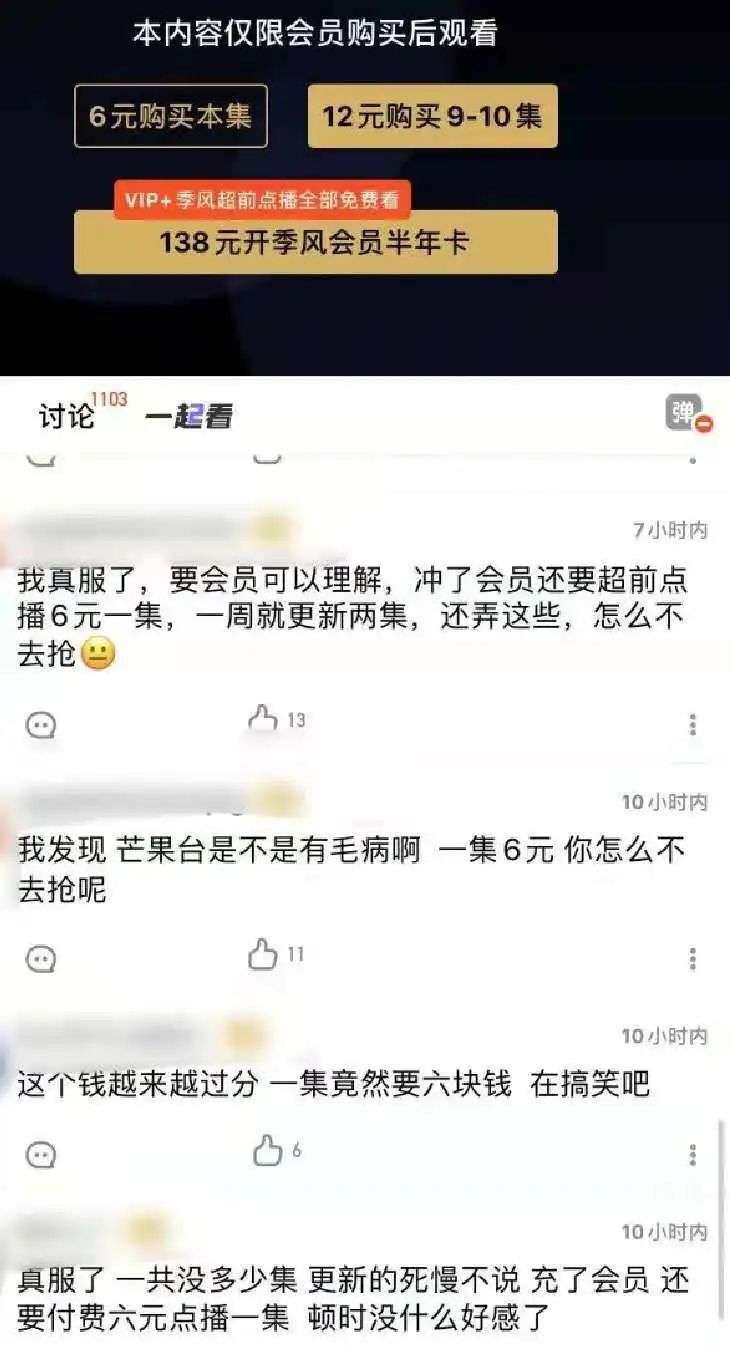Switch to the 一起看 tab
730x1348 pixels.
click(189, 416)
